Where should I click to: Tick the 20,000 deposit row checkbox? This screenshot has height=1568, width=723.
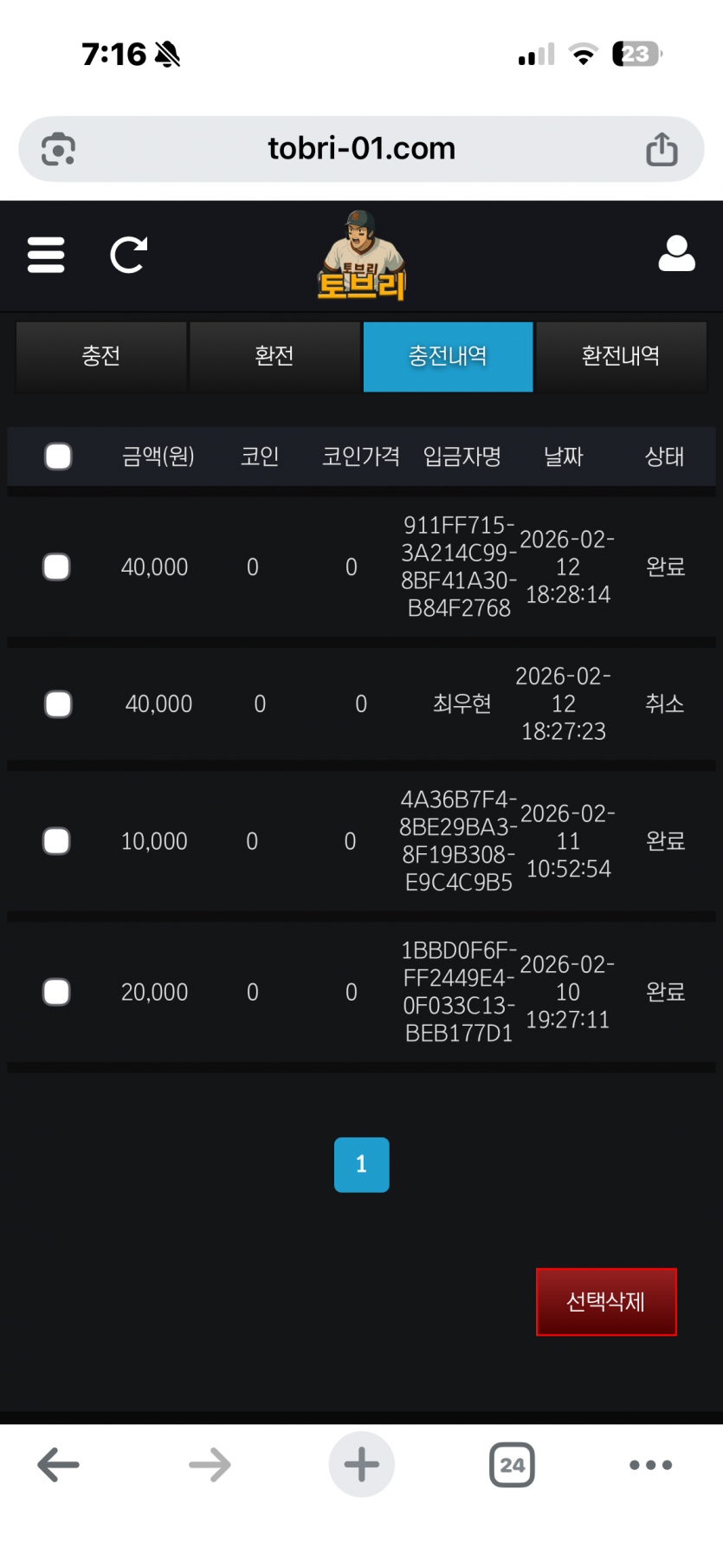(57, 992)
